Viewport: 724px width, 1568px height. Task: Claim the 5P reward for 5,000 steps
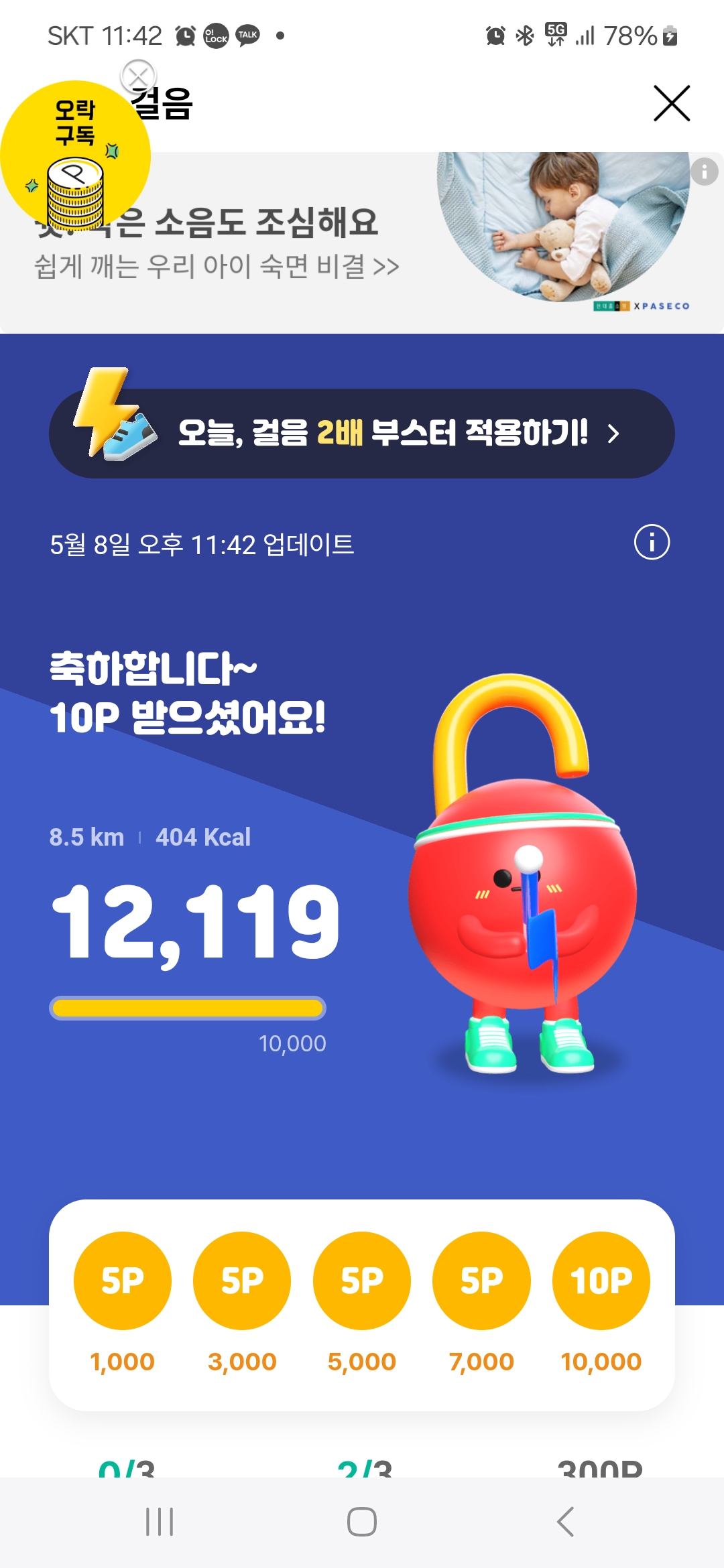[362, 1281]
